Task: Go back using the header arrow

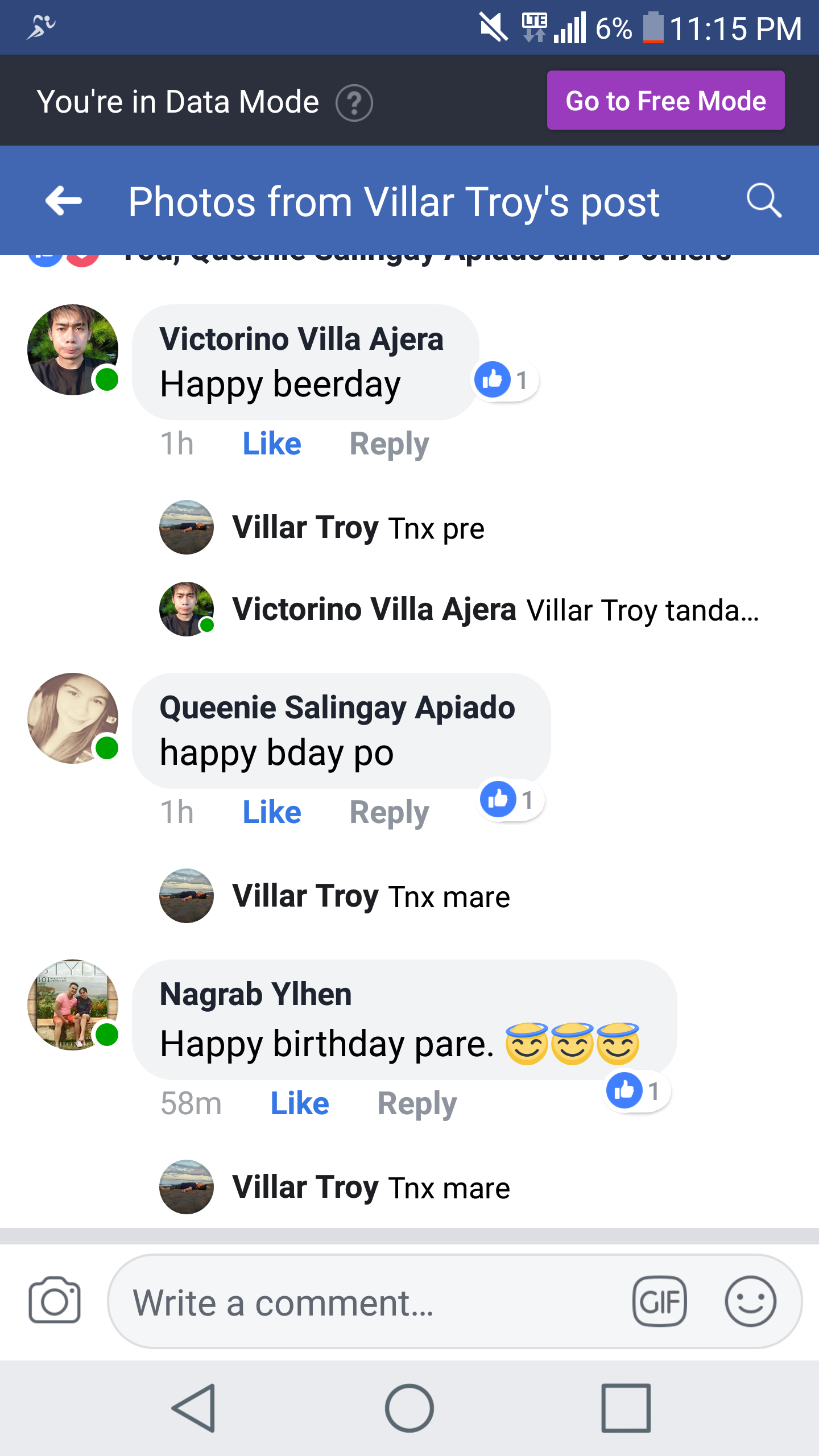Action: click(63, 201)
